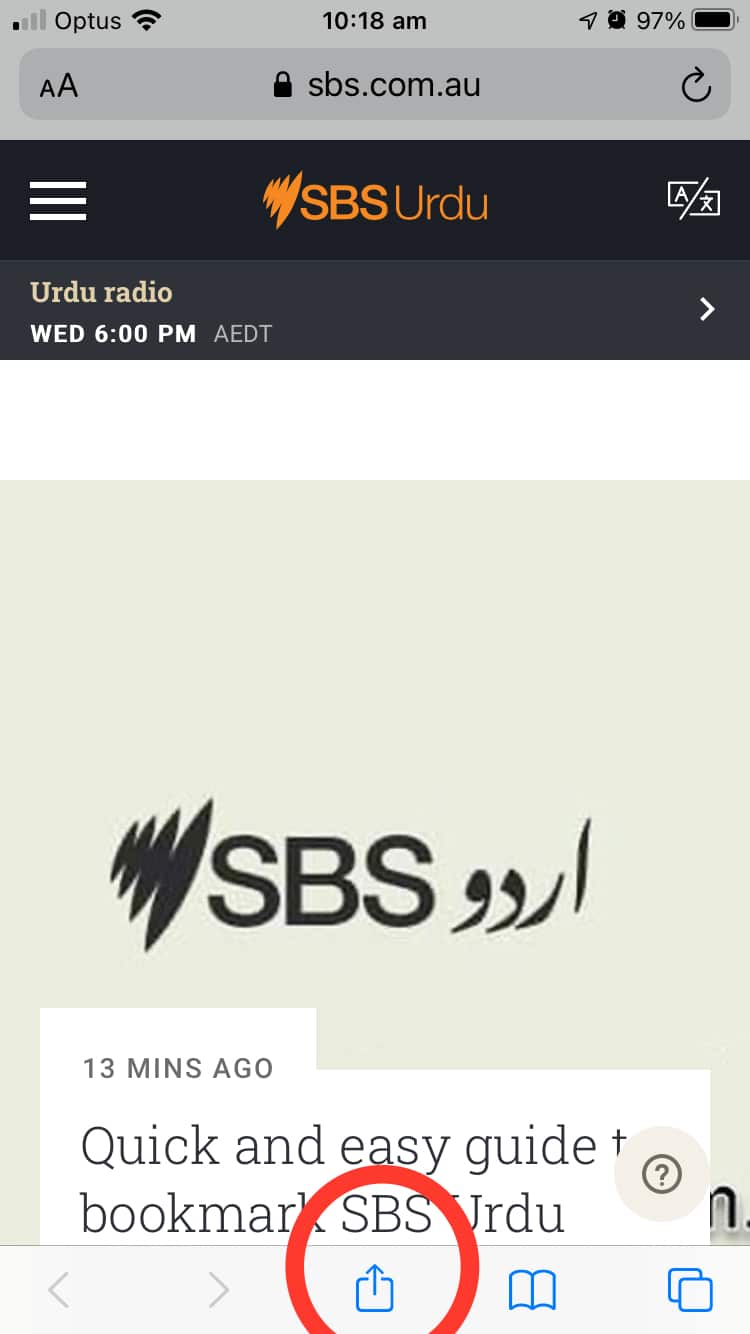Open the AA reader text options
The image size is (750, 1334).
[59, 86]
